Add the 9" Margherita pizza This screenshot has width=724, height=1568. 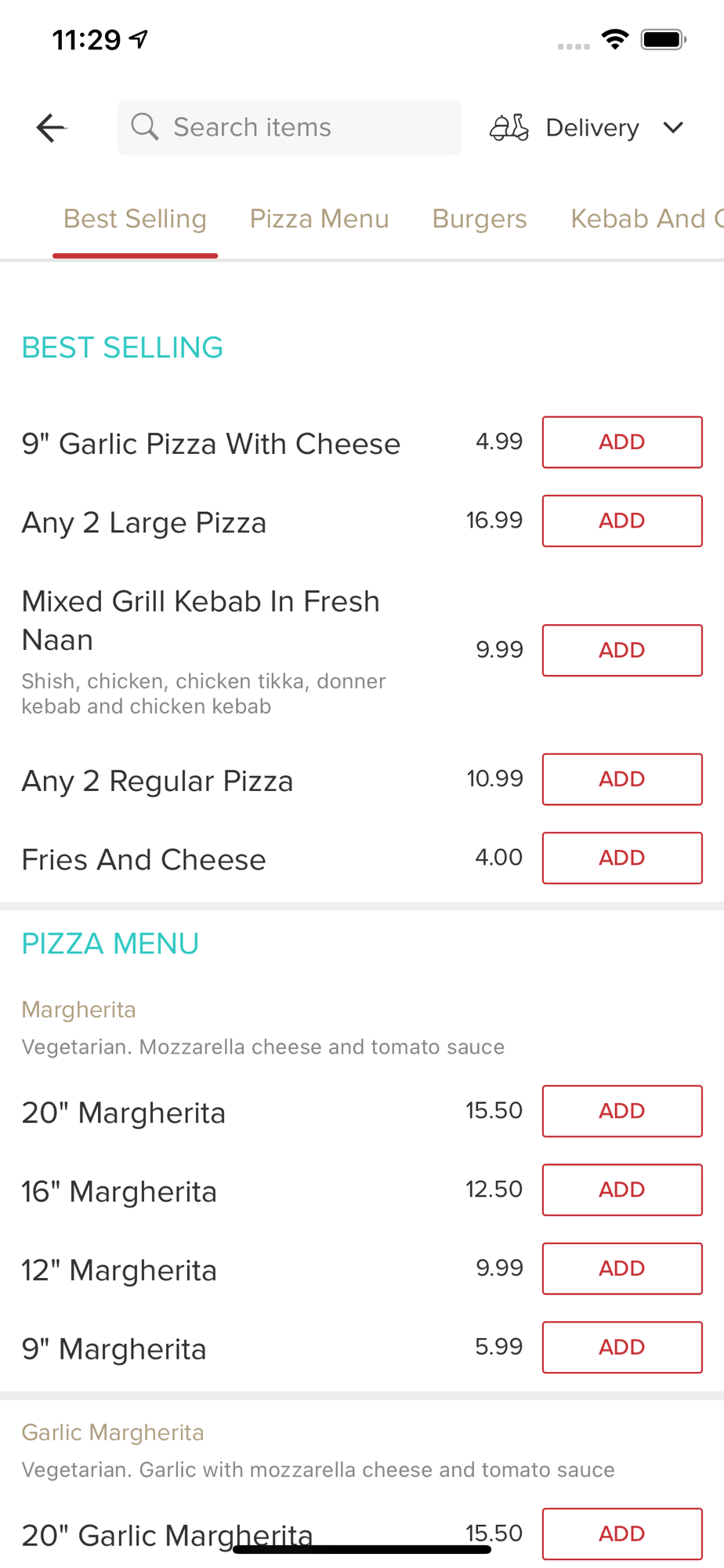pyautogui.click(x=622, y=1347)
